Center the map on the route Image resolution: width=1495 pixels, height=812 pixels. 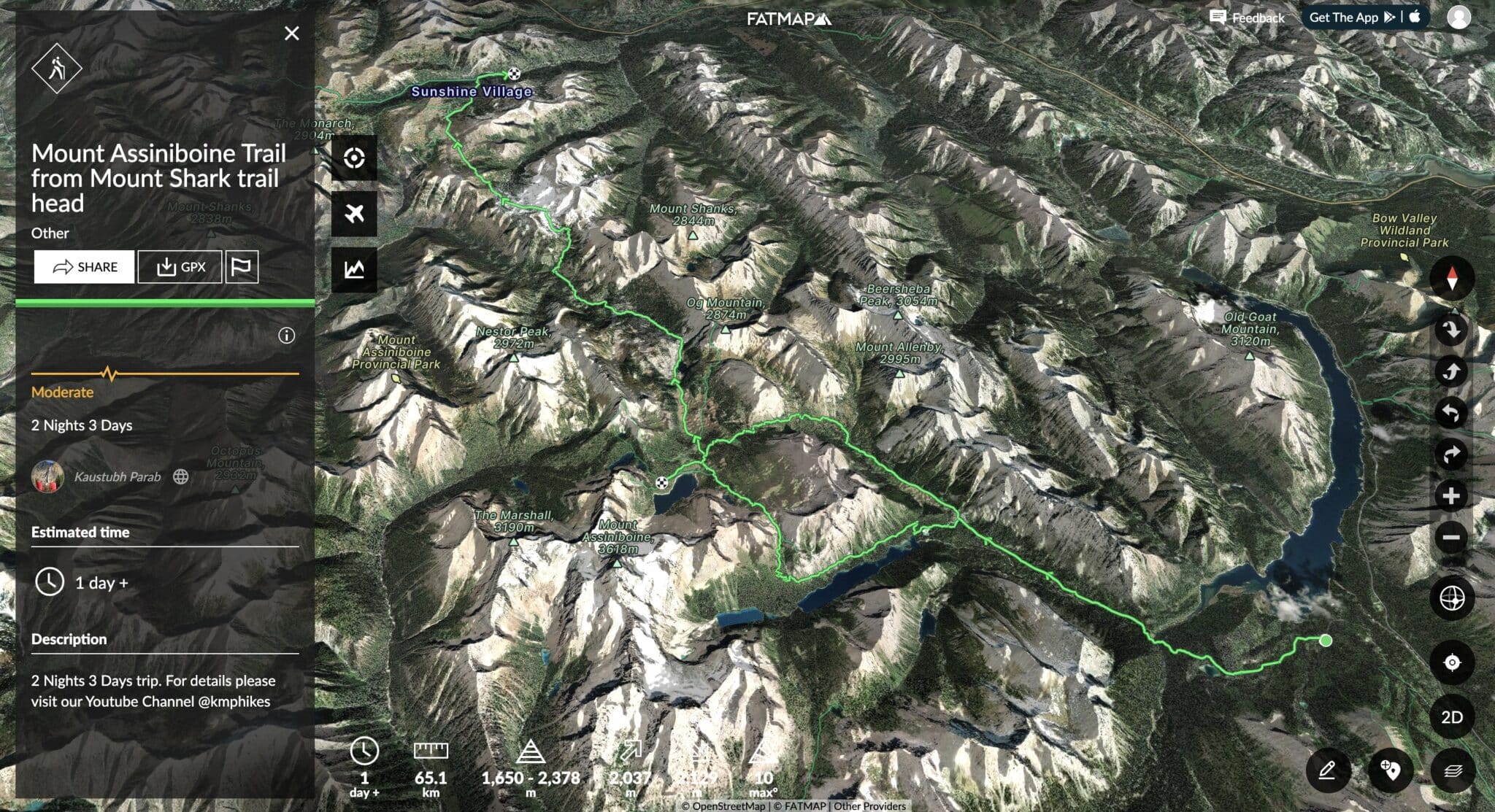click(x=354, y=158)
